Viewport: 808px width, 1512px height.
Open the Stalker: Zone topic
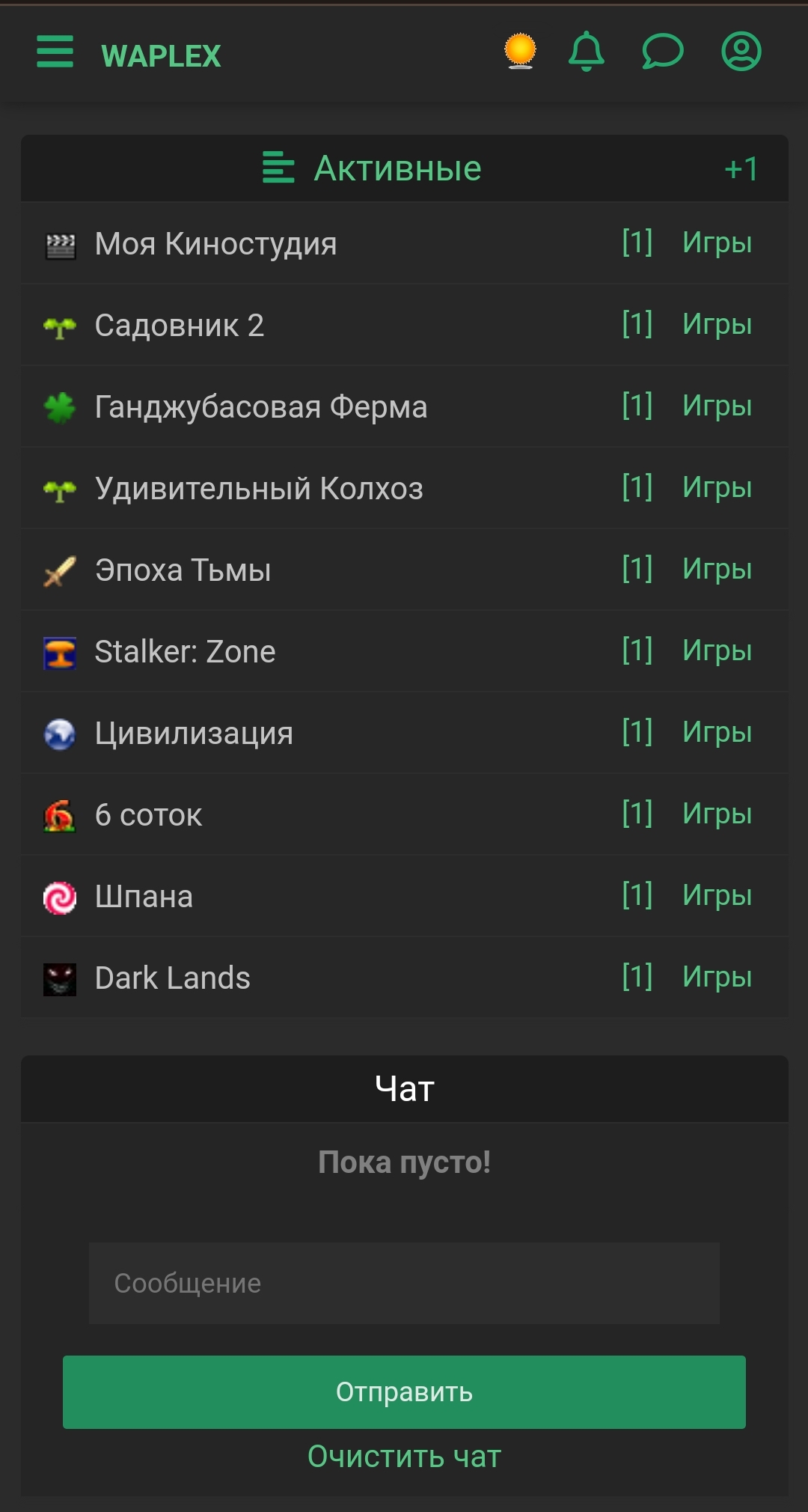click(x=185, y=652)
